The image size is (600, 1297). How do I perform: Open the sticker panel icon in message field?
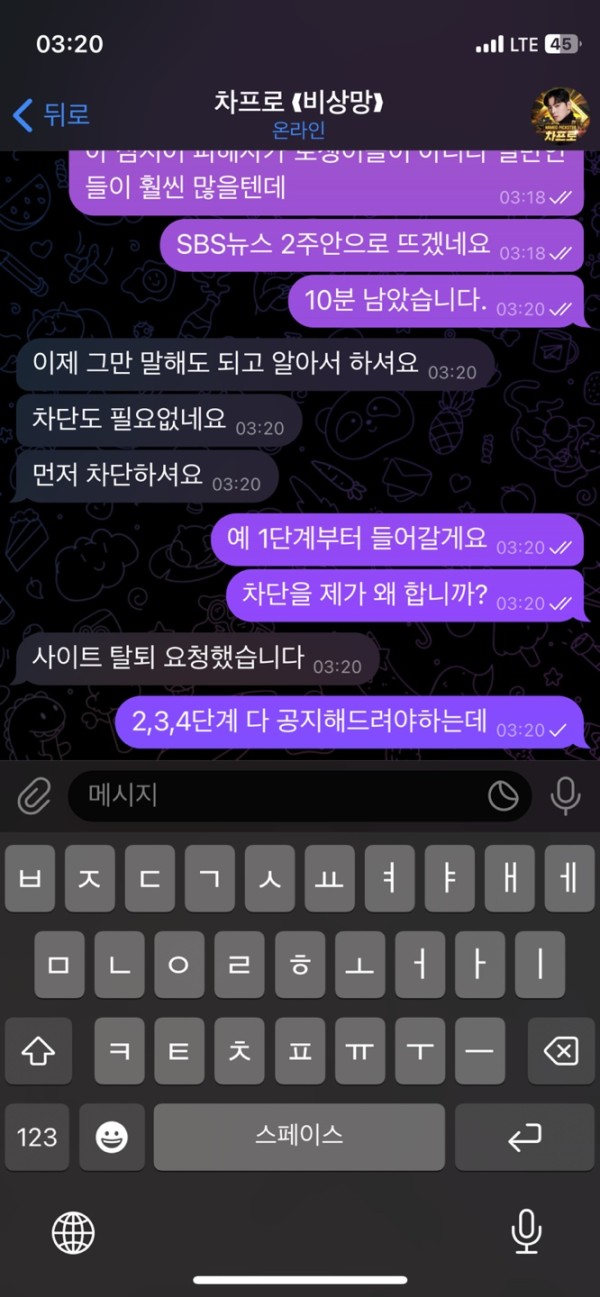[503, 796]
